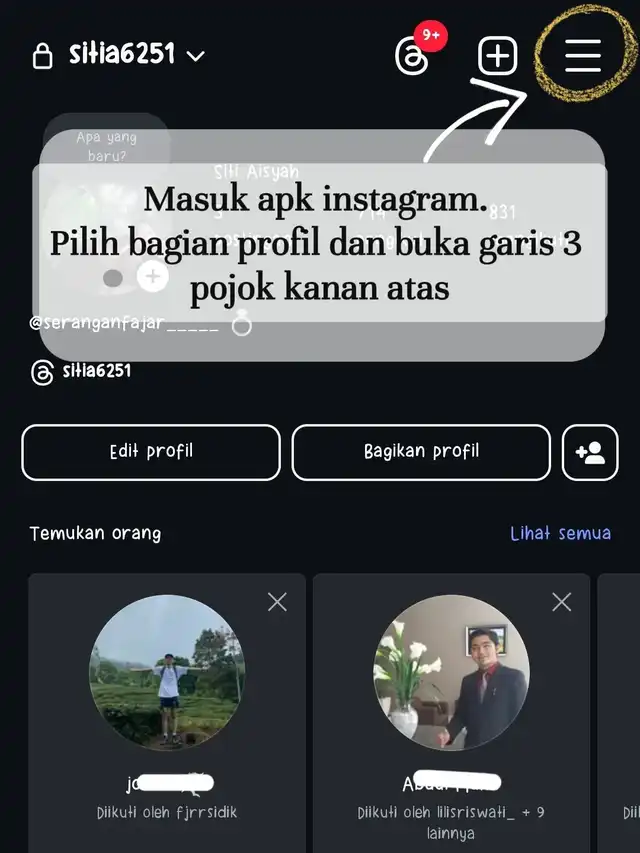This screenshot has width=640, height=853.
Task: Create a new post with the plus icon
Action: click(x=497, y=56)
